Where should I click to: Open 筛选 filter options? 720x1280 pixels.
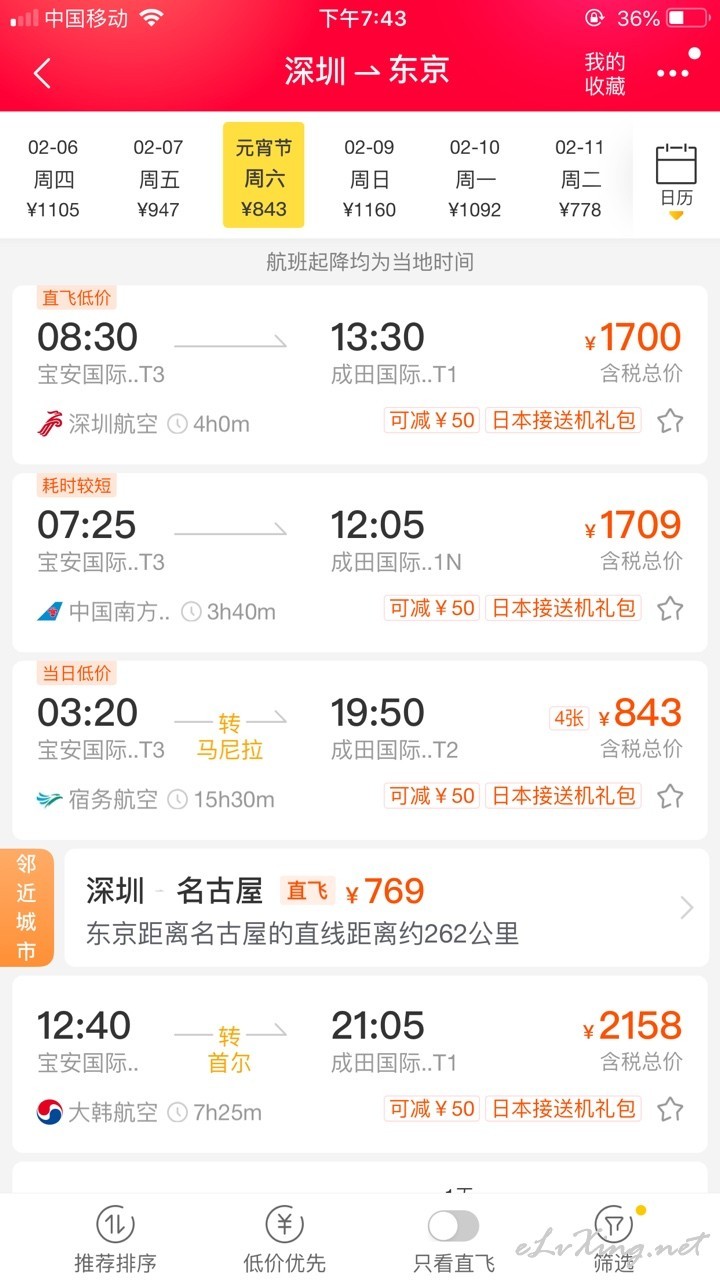[x=614, y=1240]
